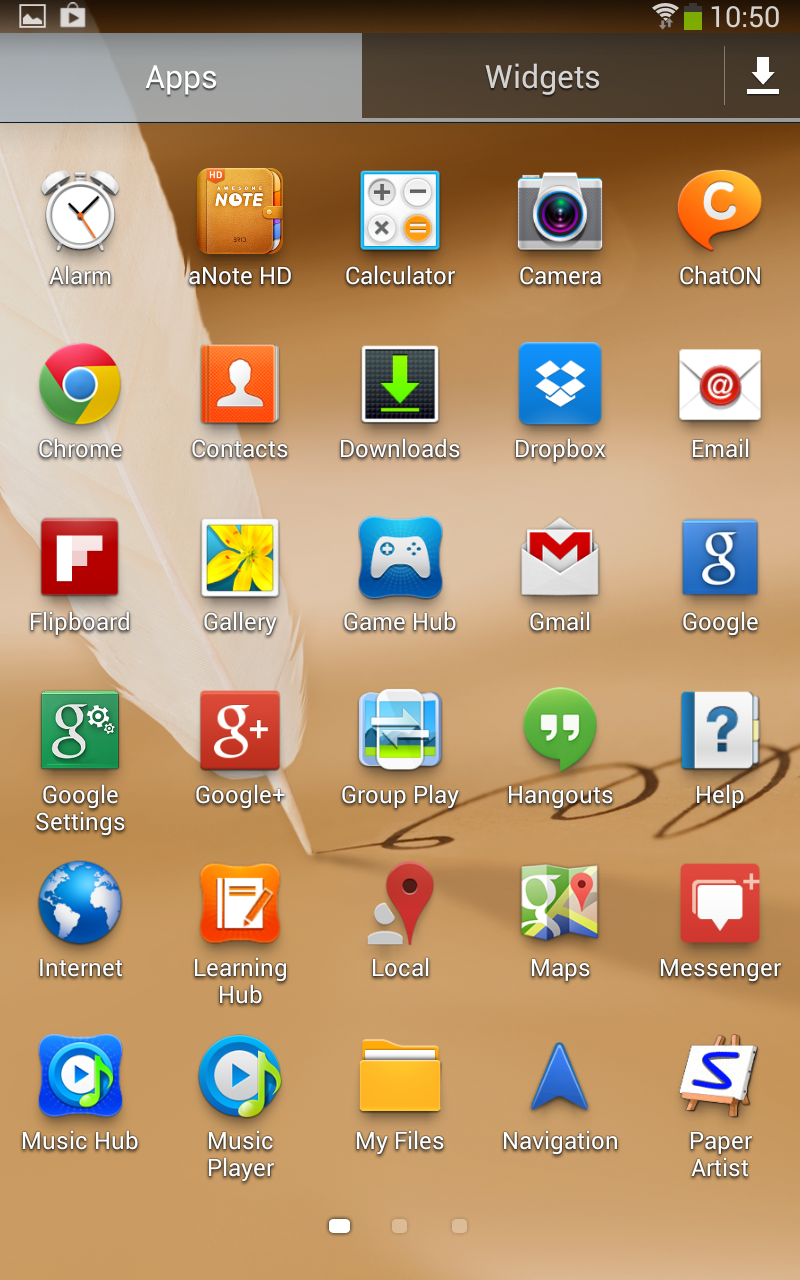Open the downloaded apps view
Screen dimensions: 800x1280
(762, 76)
